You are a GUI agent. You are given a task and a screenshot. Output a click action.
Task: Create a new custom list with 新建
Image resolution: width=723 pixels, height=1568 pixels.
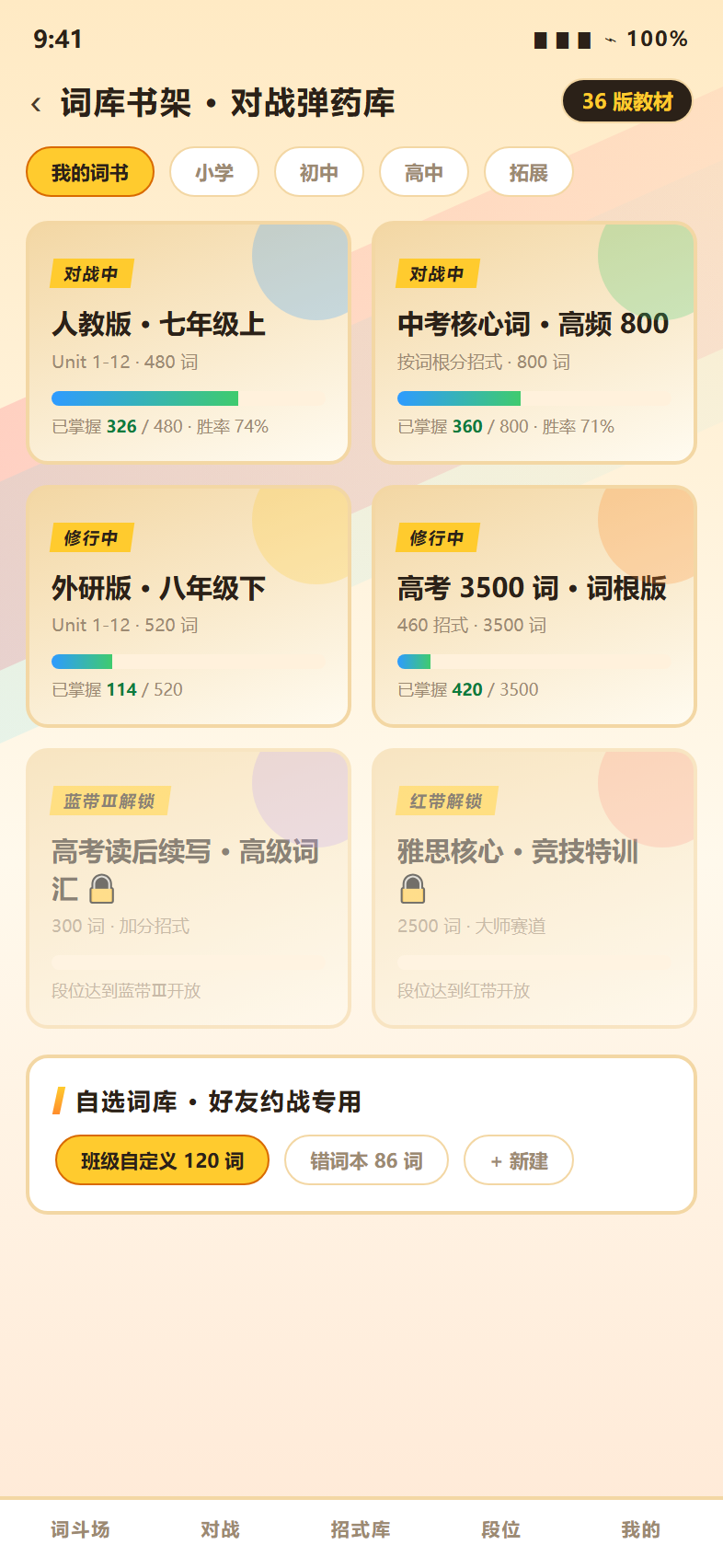[519, 1160]
